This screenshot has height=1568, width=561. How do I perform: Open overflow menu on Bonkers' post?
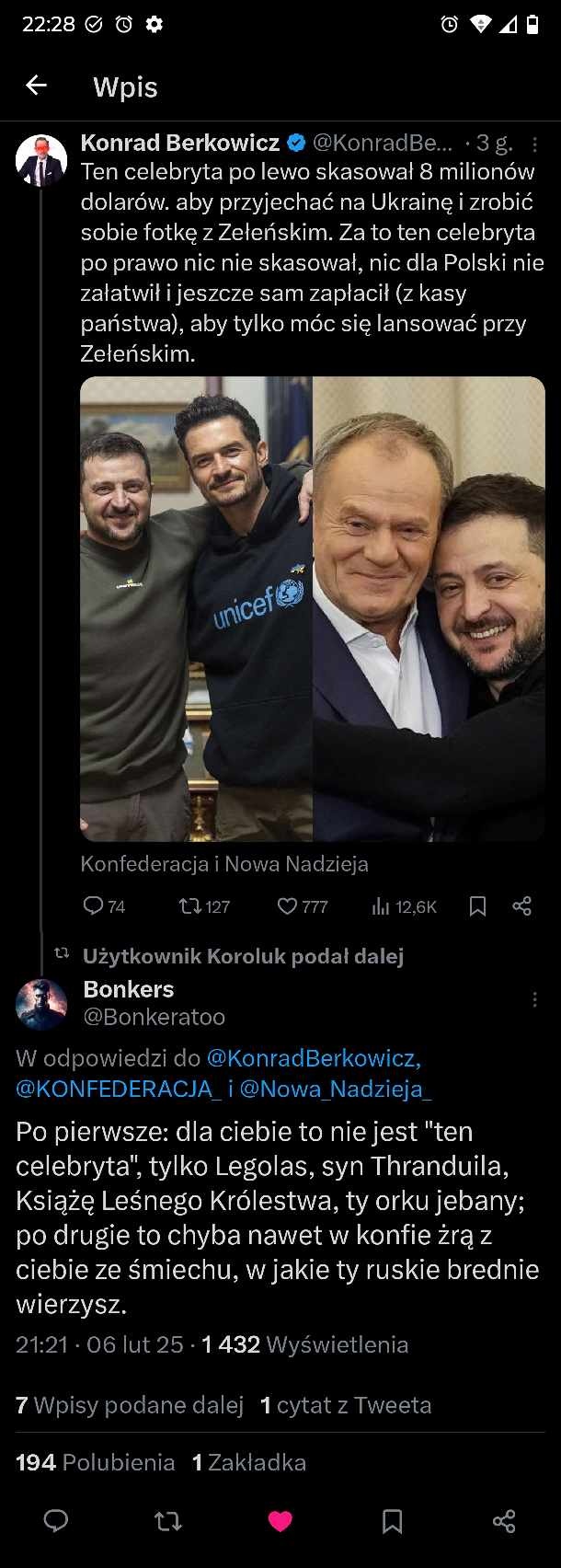point(535,999)
